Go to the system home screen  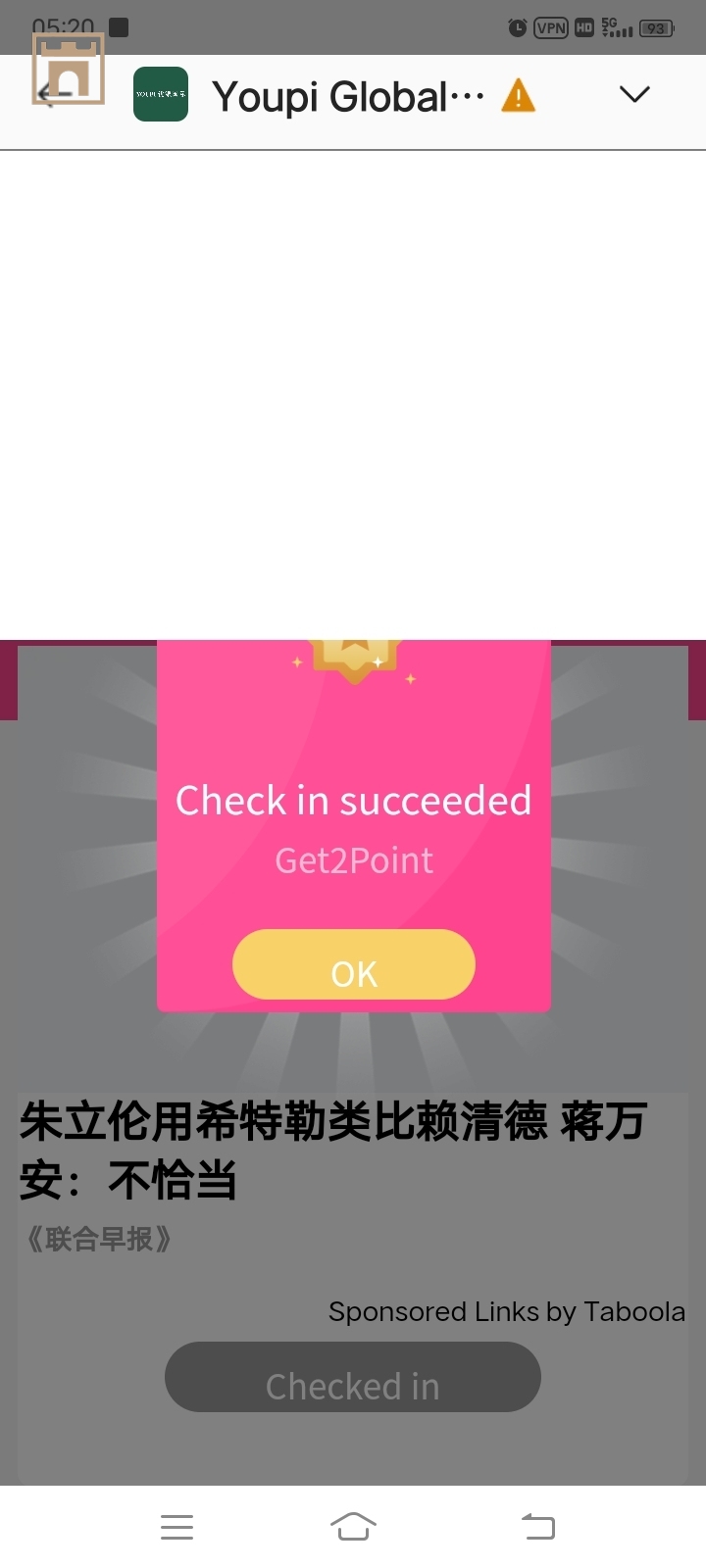[353, 1527]
